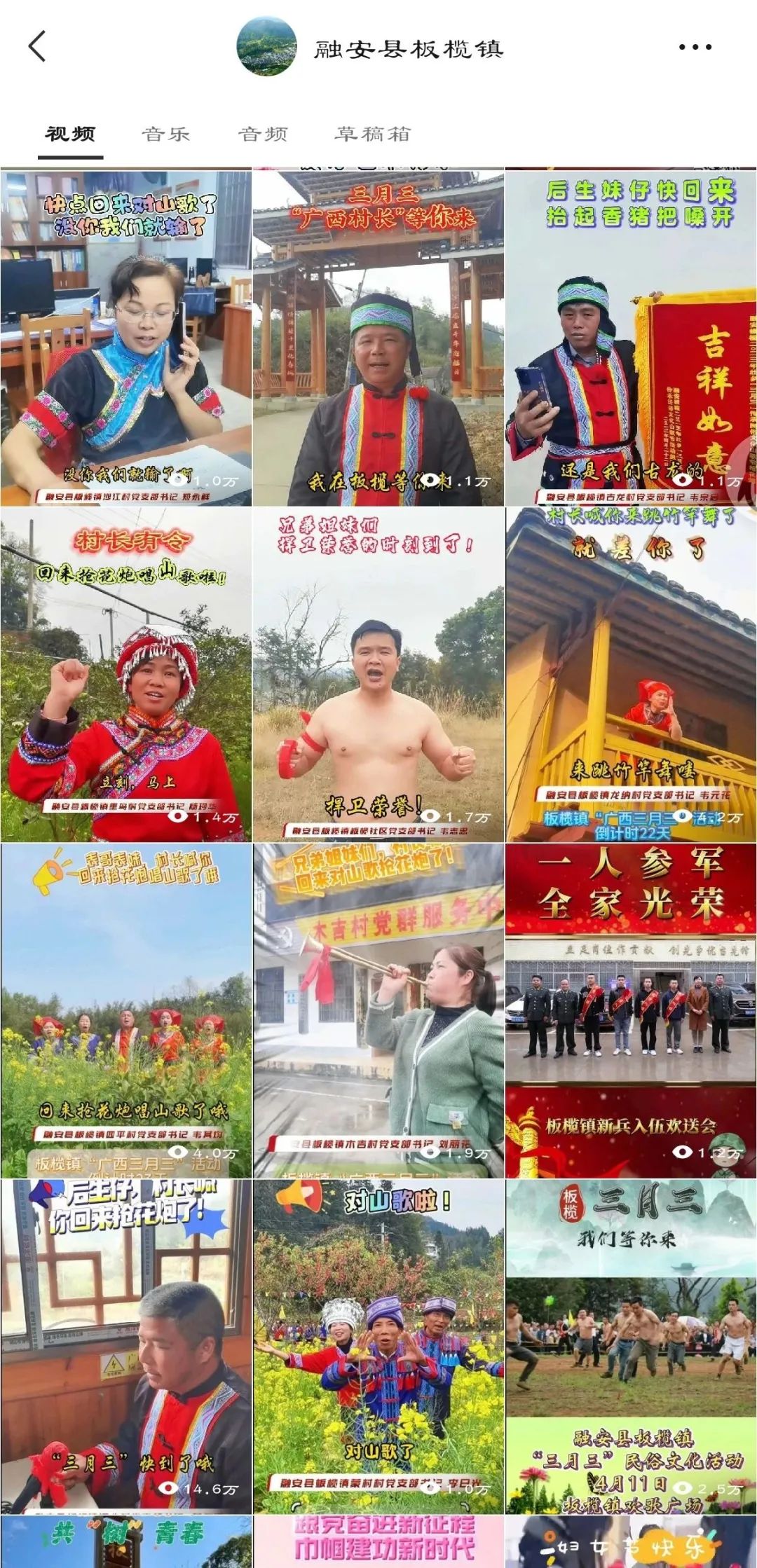Play the video with 14.6万 views
The height and width of the screenshot is (1568, 757).
click(126, 1347)
